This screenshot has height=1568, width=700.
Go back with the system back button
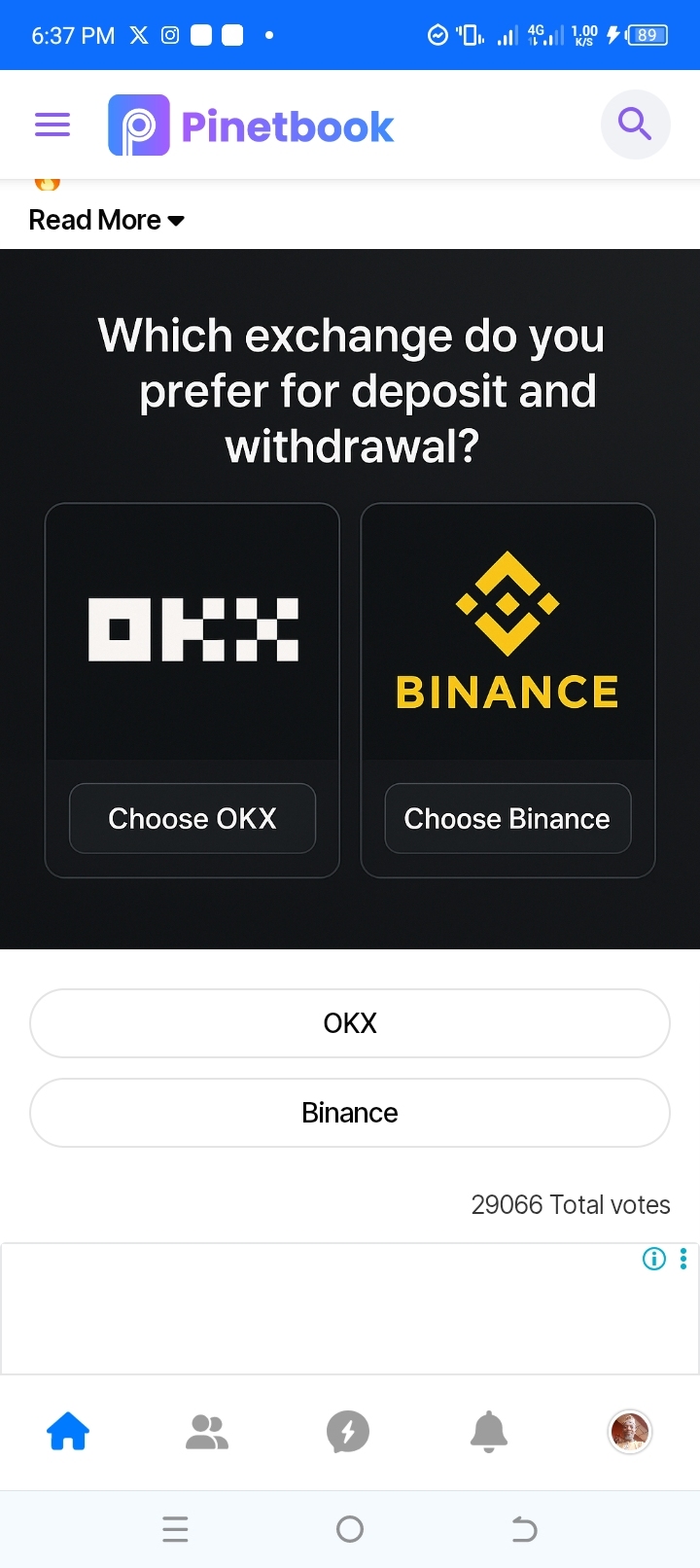[x=524, y=1529]
